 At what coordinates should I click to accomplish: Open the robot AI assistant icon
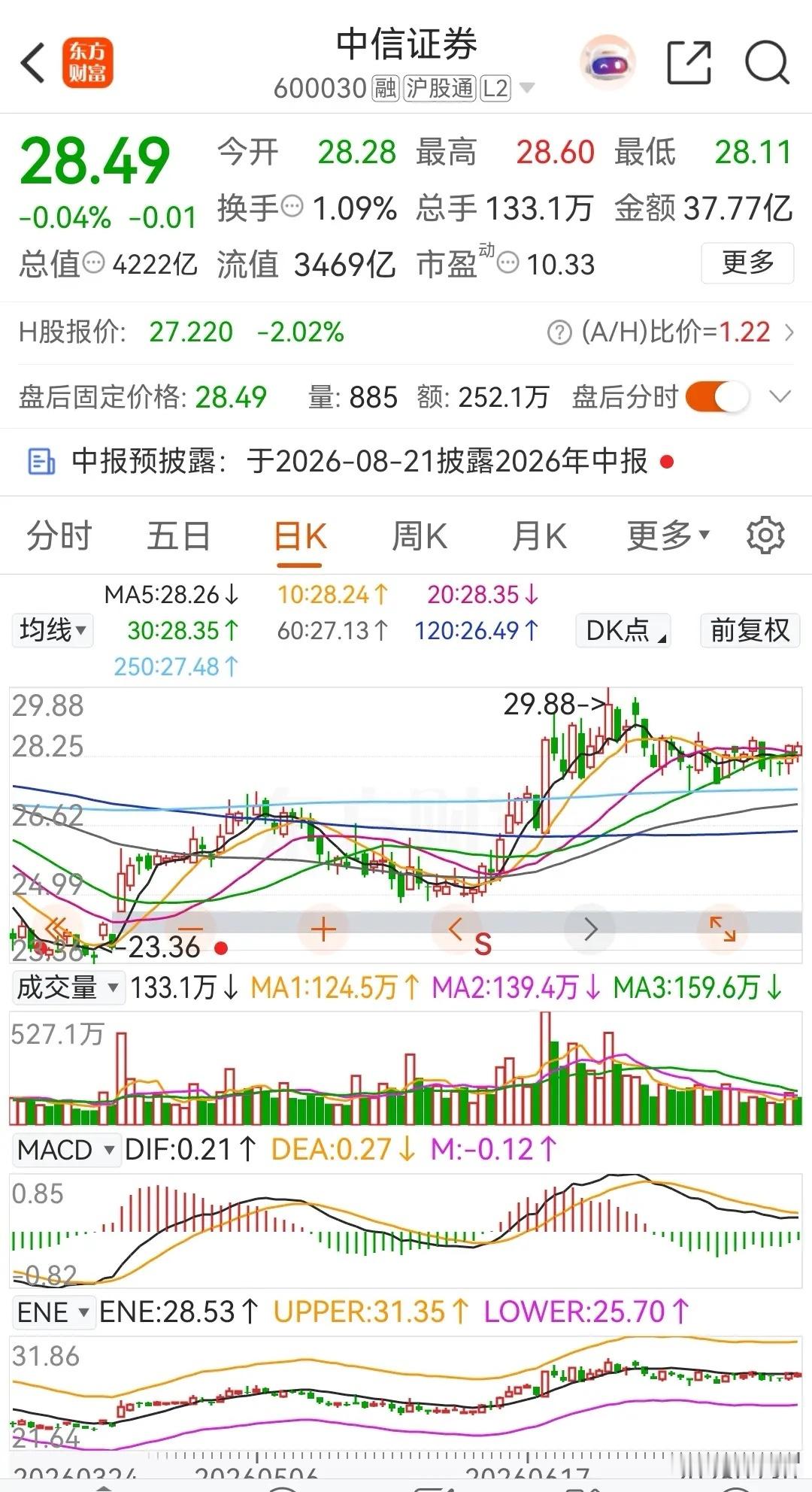[608, 63]
